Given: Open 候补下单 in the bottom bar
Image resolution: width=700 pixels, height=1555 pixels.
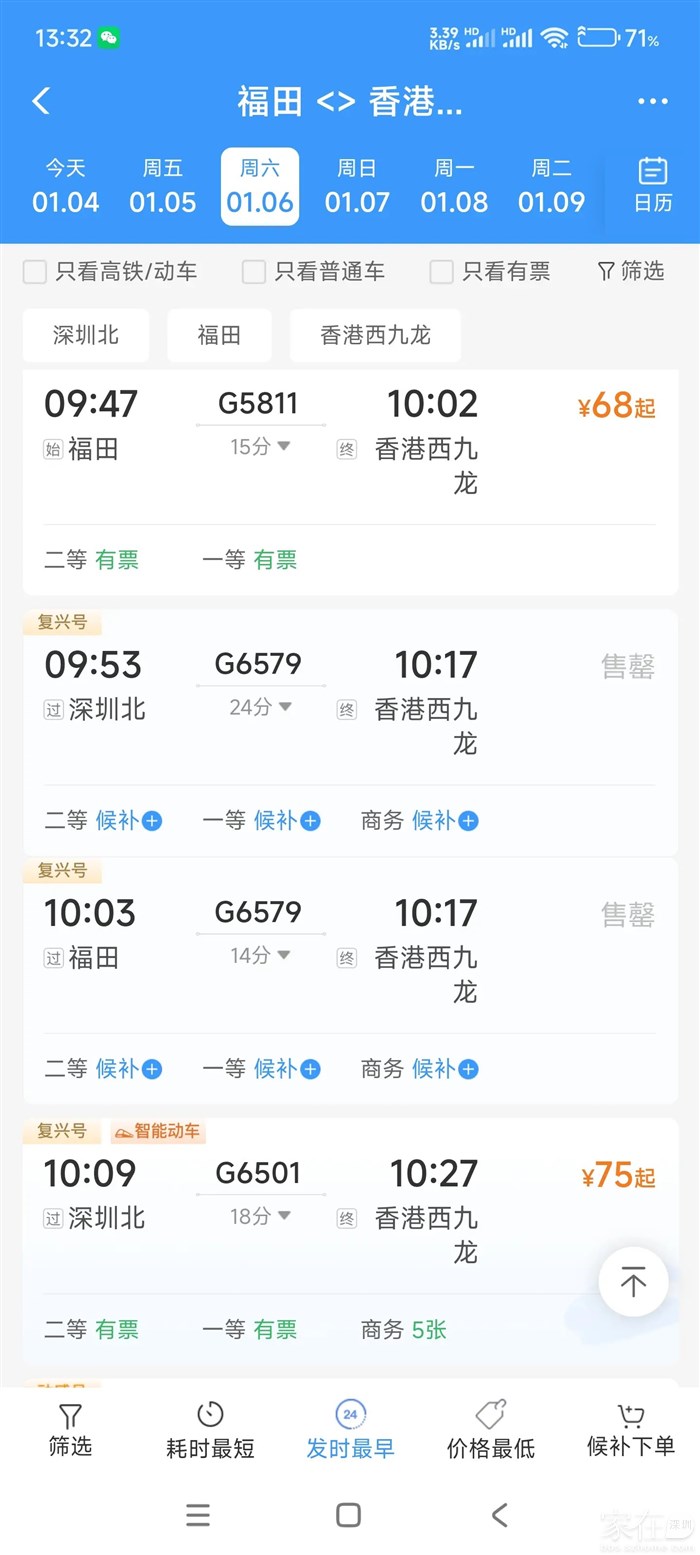Looking at the screenshot, I should tap(630, 1430).
